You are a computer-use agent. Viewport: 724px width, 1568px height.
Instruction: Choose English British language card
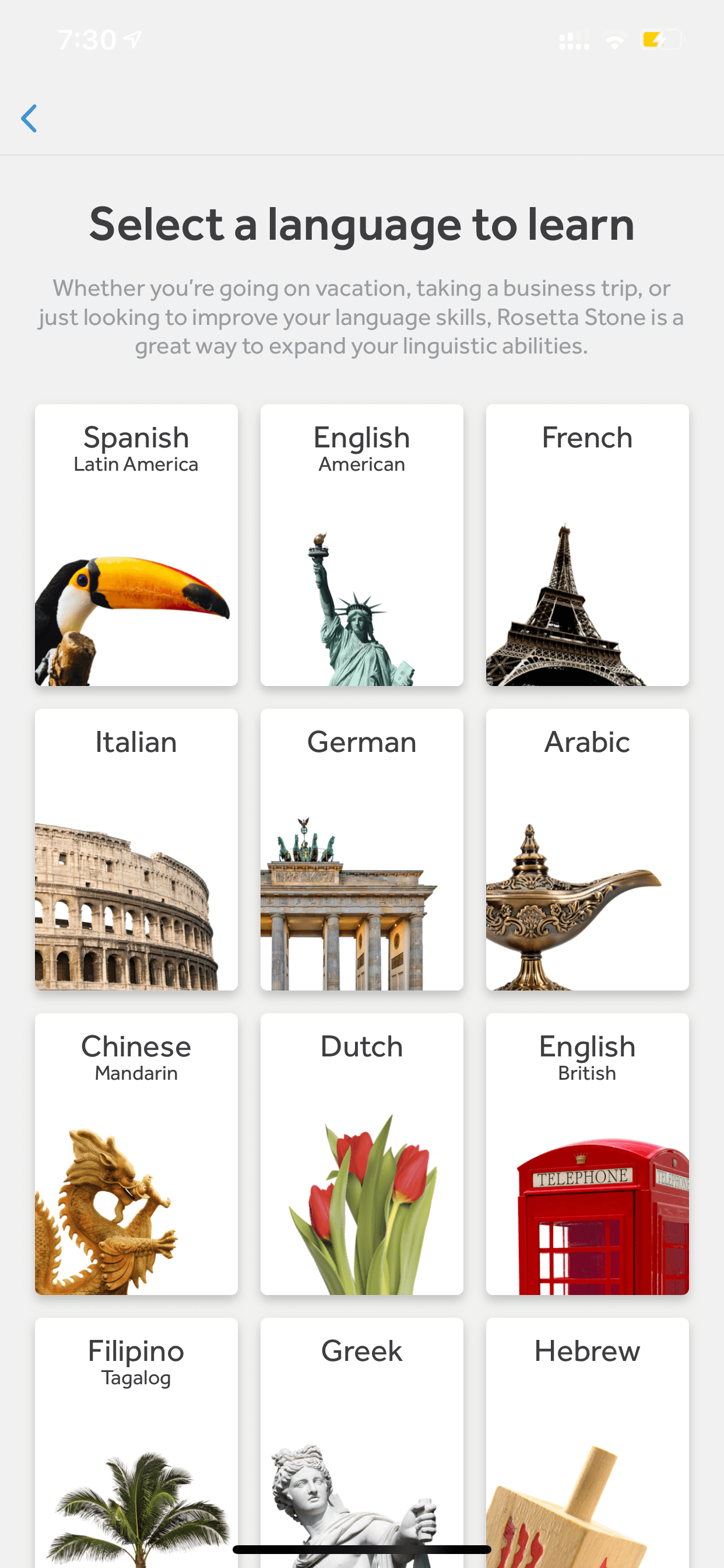click(587, 1153)
